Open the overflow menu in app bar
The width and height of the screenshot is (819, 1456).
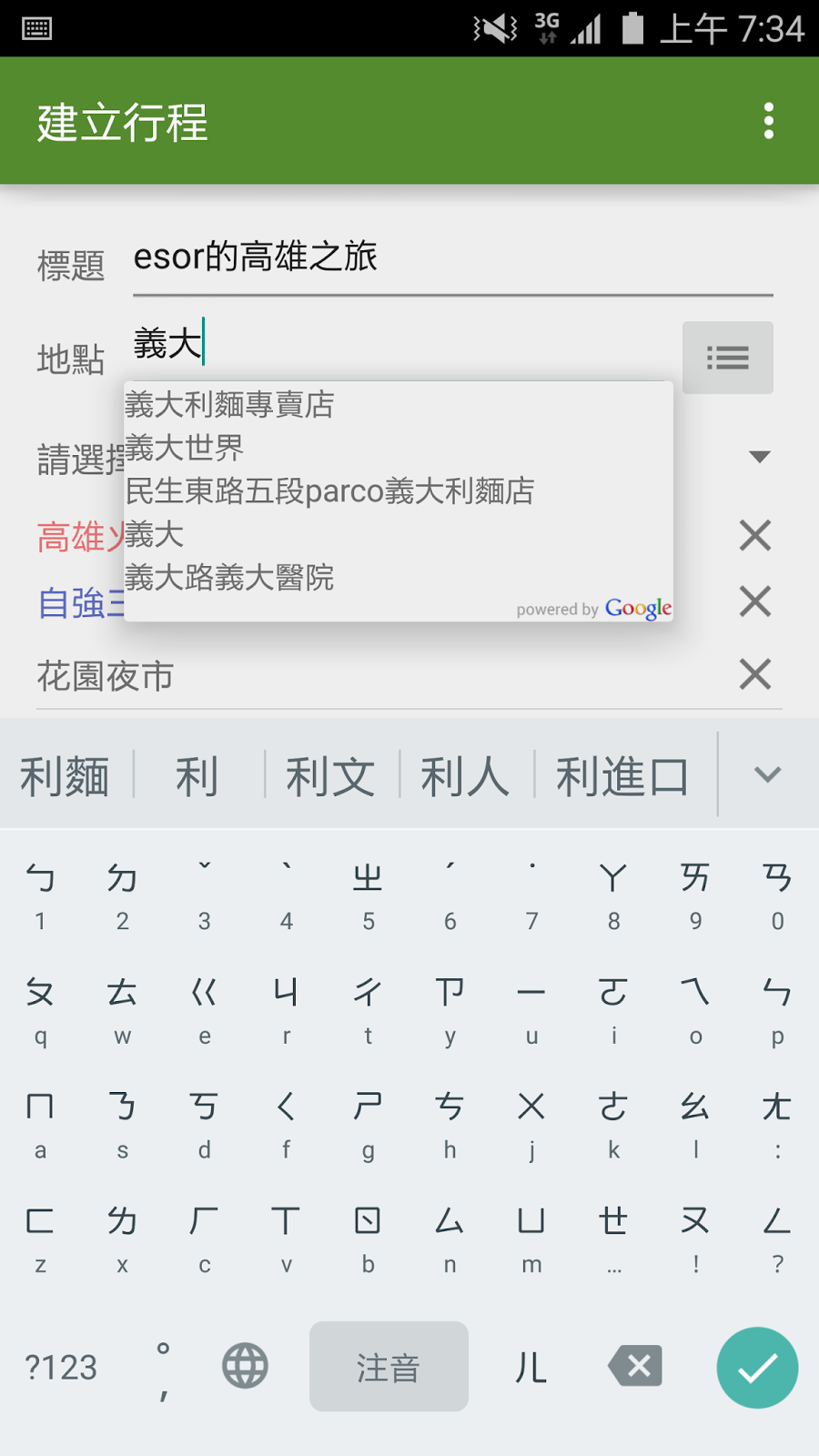tap(769, 121)
